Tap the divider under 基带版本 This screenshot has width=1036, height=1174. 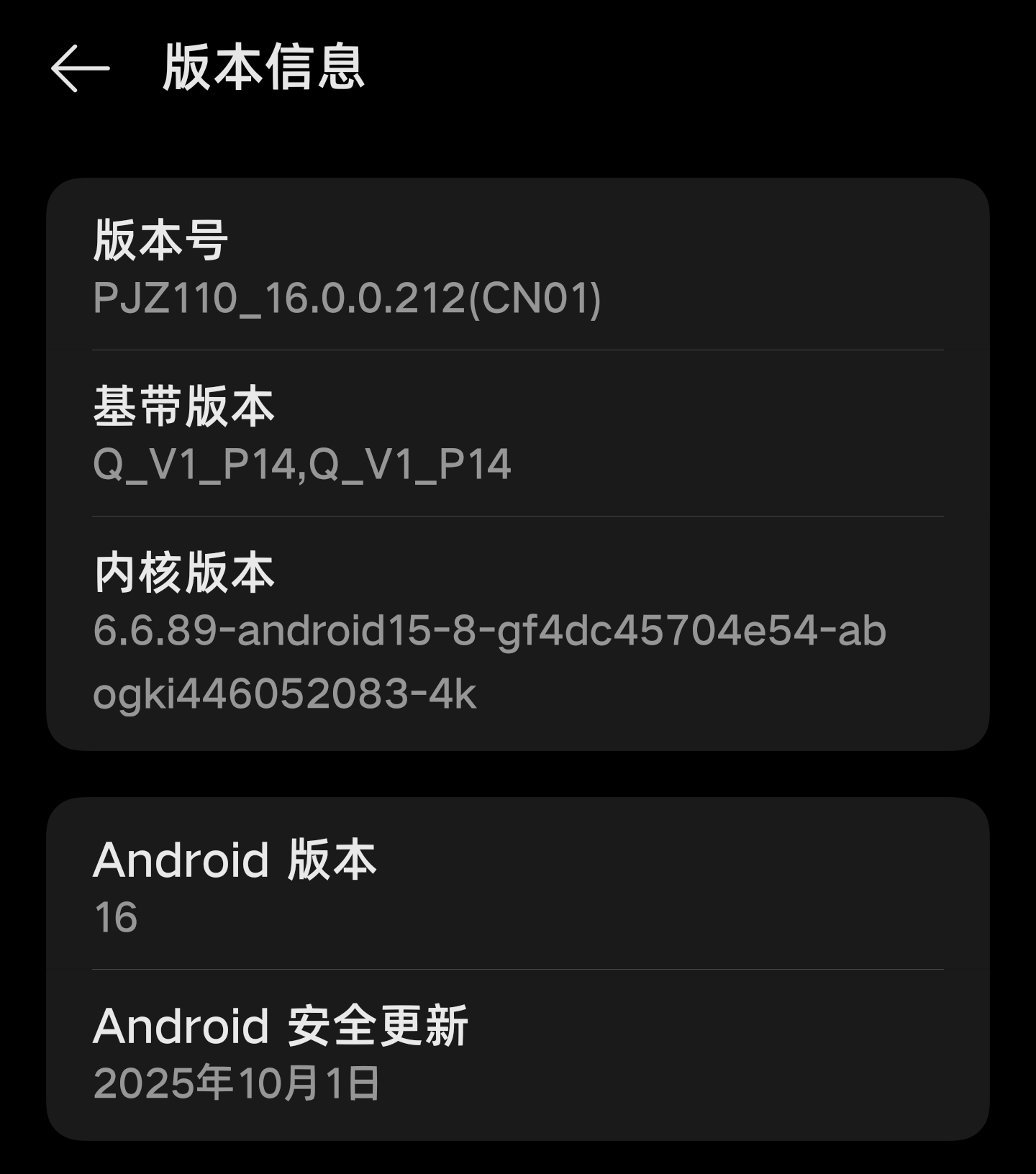[518, 514]
